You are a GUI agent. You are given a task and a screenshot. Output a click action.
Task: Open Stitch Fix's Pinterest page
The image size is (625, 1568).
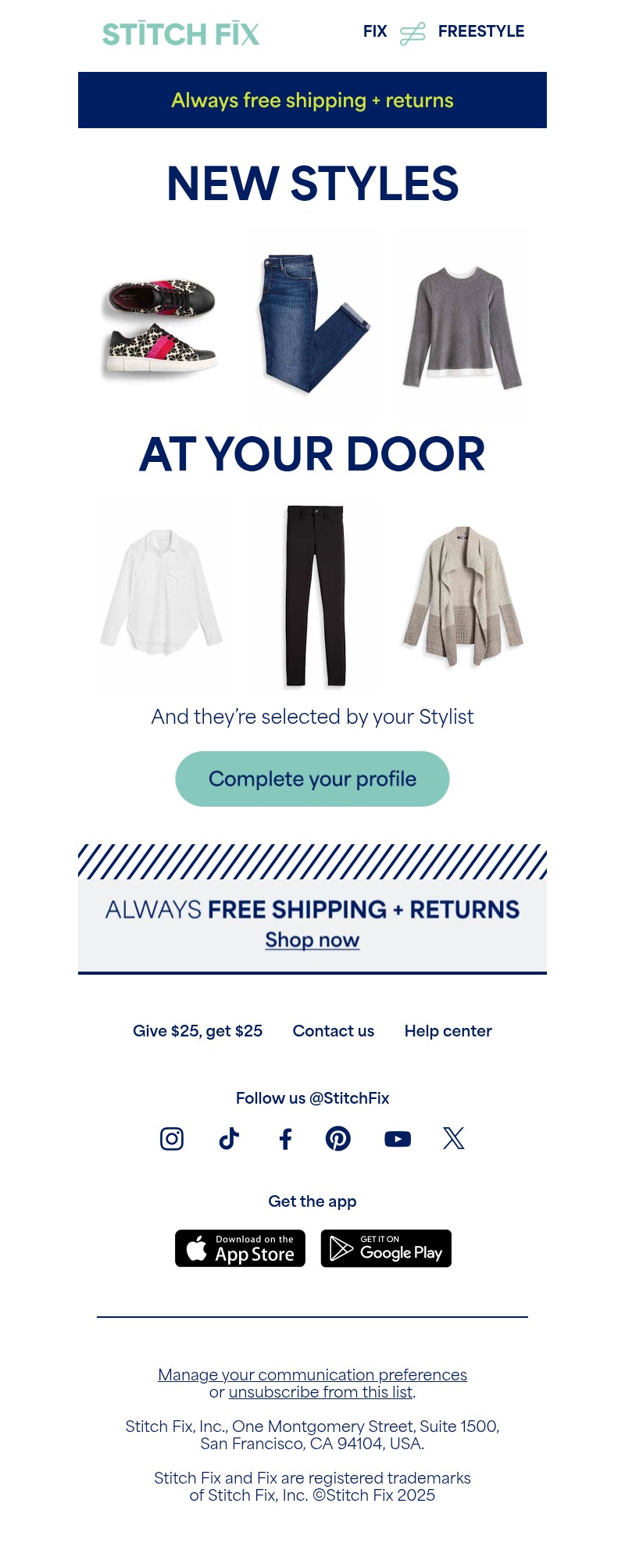338,1139
